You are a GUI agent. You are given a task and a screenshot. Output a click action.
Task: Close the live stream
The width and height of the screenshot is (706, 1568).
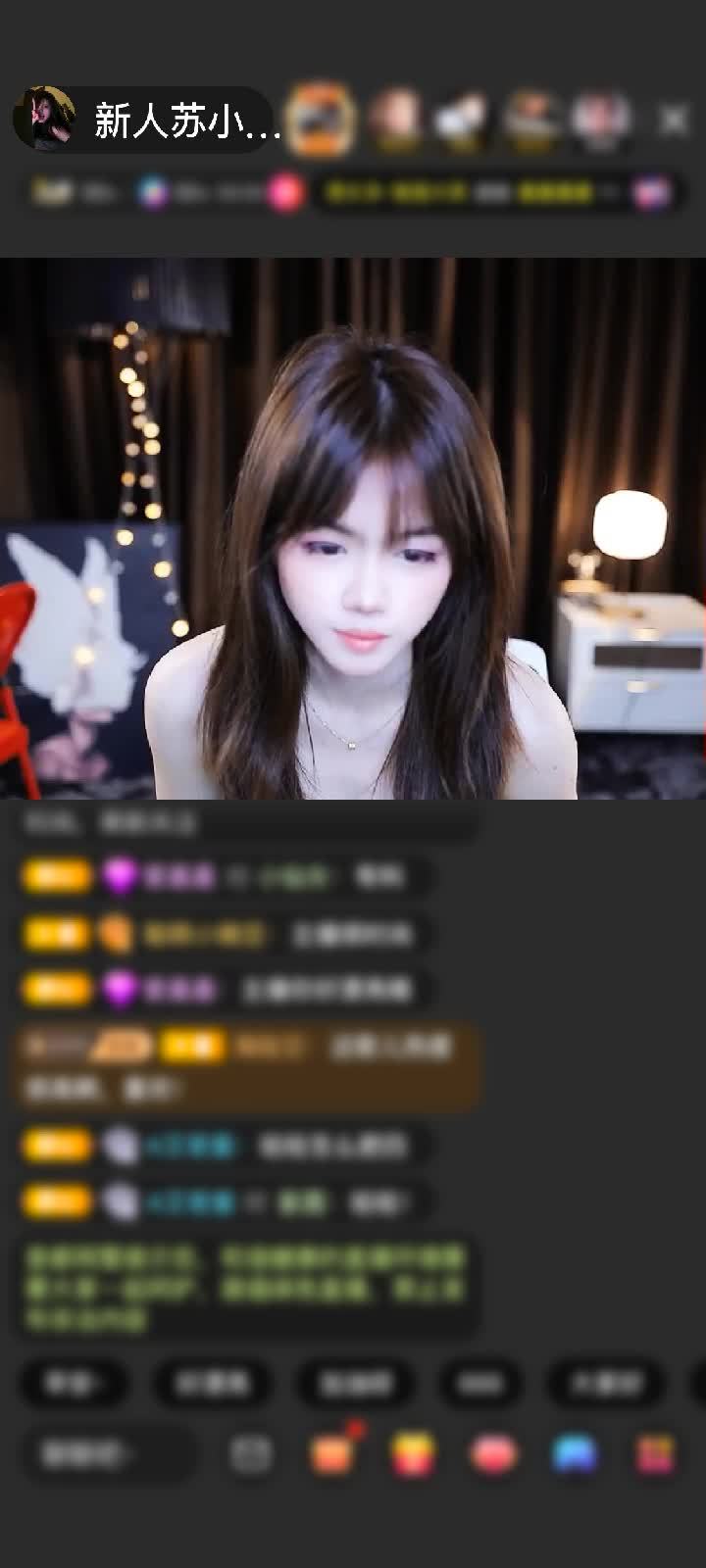674,121
